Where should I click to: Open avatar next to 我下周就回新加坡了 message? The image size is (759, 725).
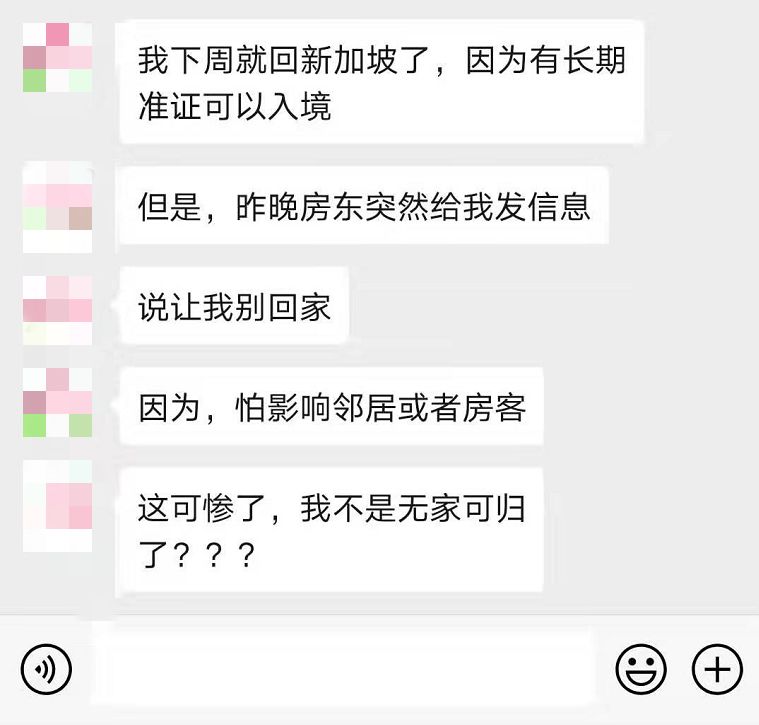click(x=57, y=57)
